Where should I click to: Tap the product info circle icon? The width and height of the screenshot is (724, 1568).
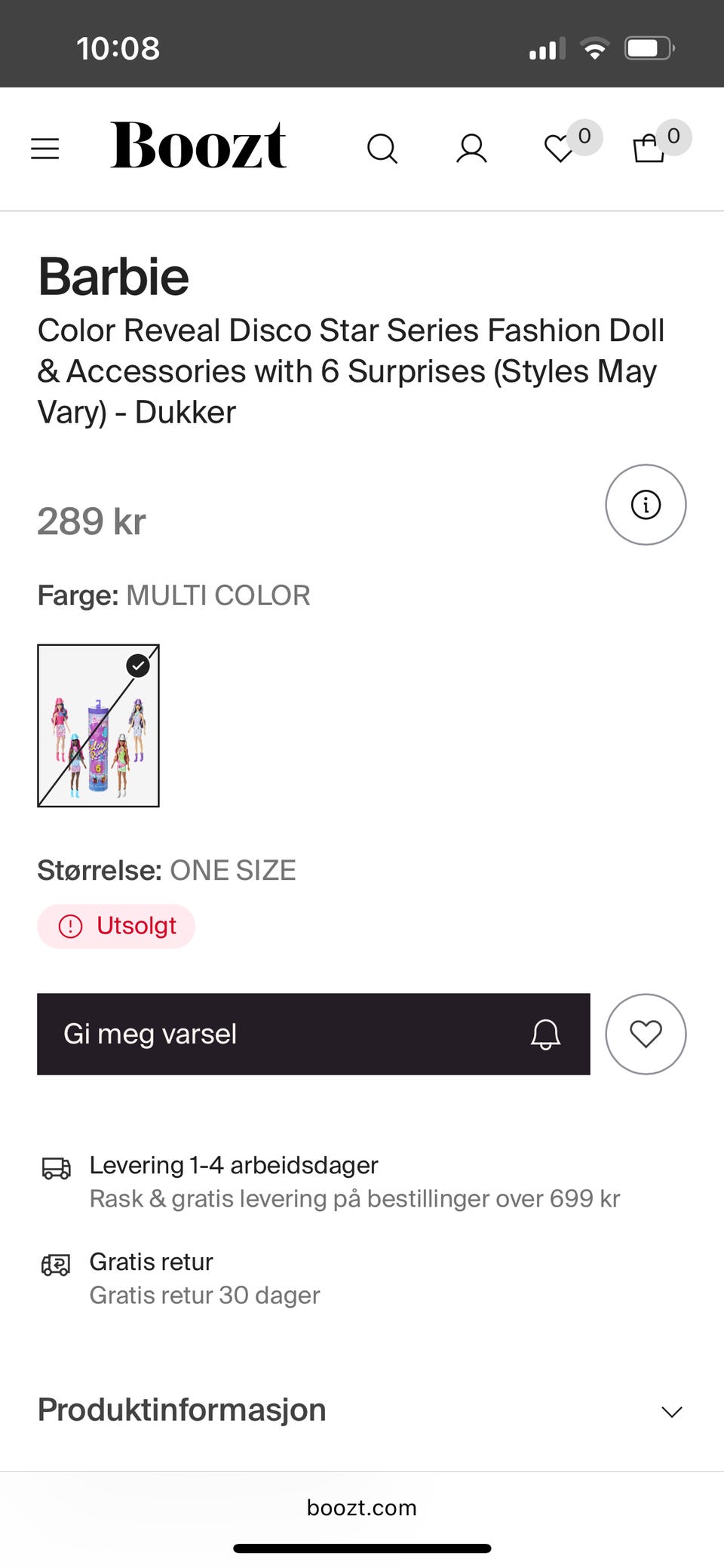pyautogui.click(x=646, y=504)
